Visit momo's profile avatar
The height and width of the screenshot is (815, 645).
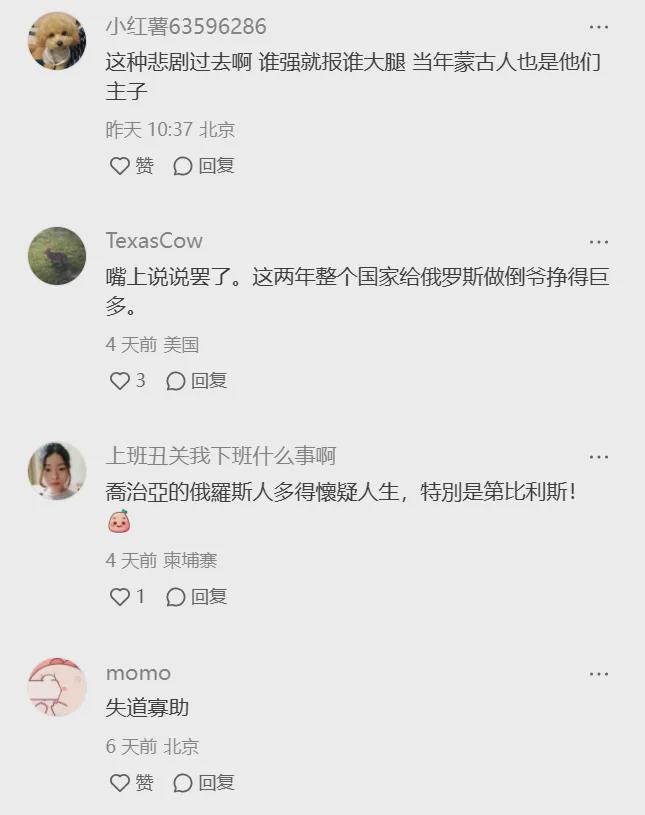(57, 687)
